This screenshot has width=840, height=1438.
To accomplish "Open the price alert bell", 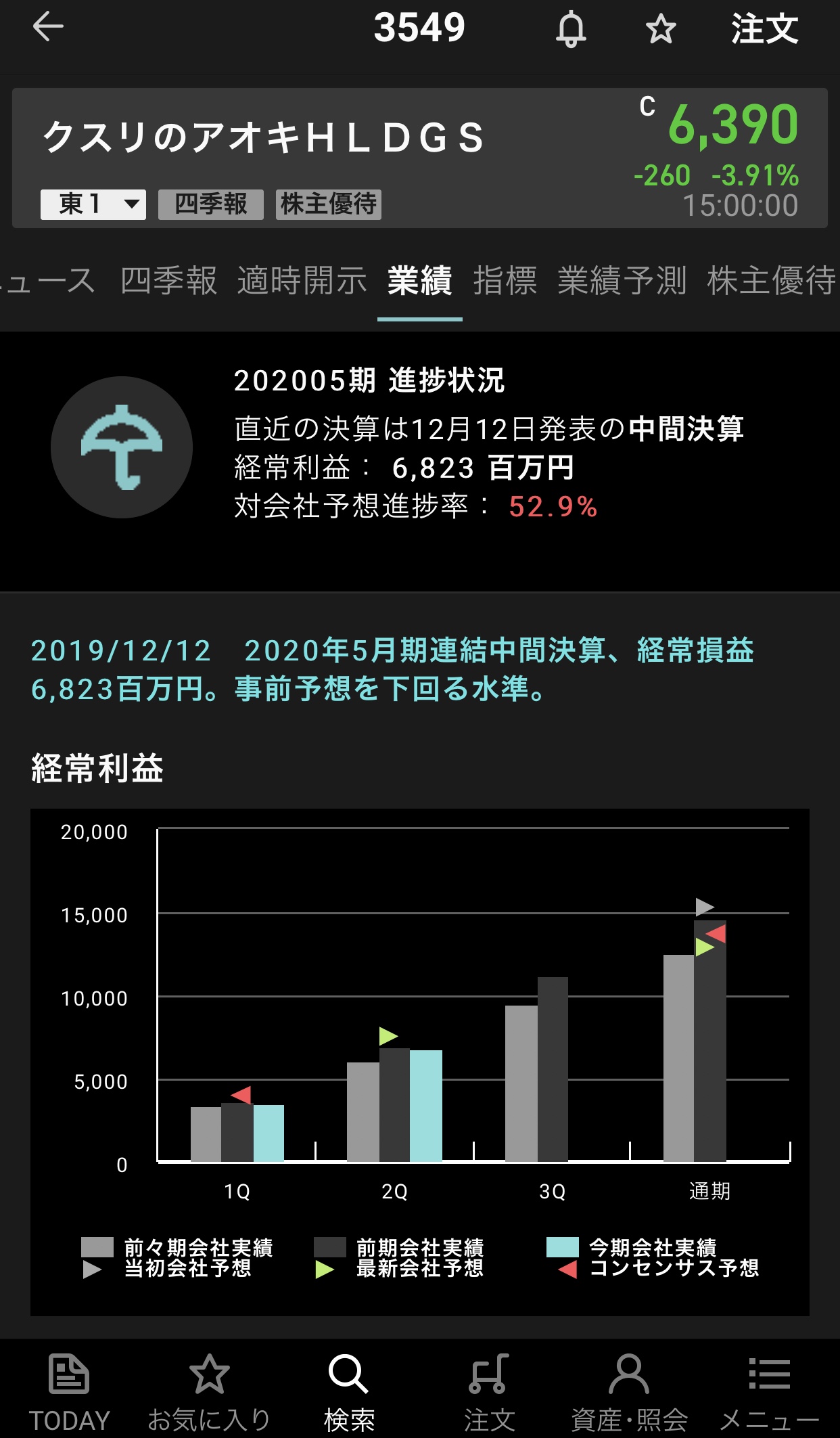I will coord(571,29).
